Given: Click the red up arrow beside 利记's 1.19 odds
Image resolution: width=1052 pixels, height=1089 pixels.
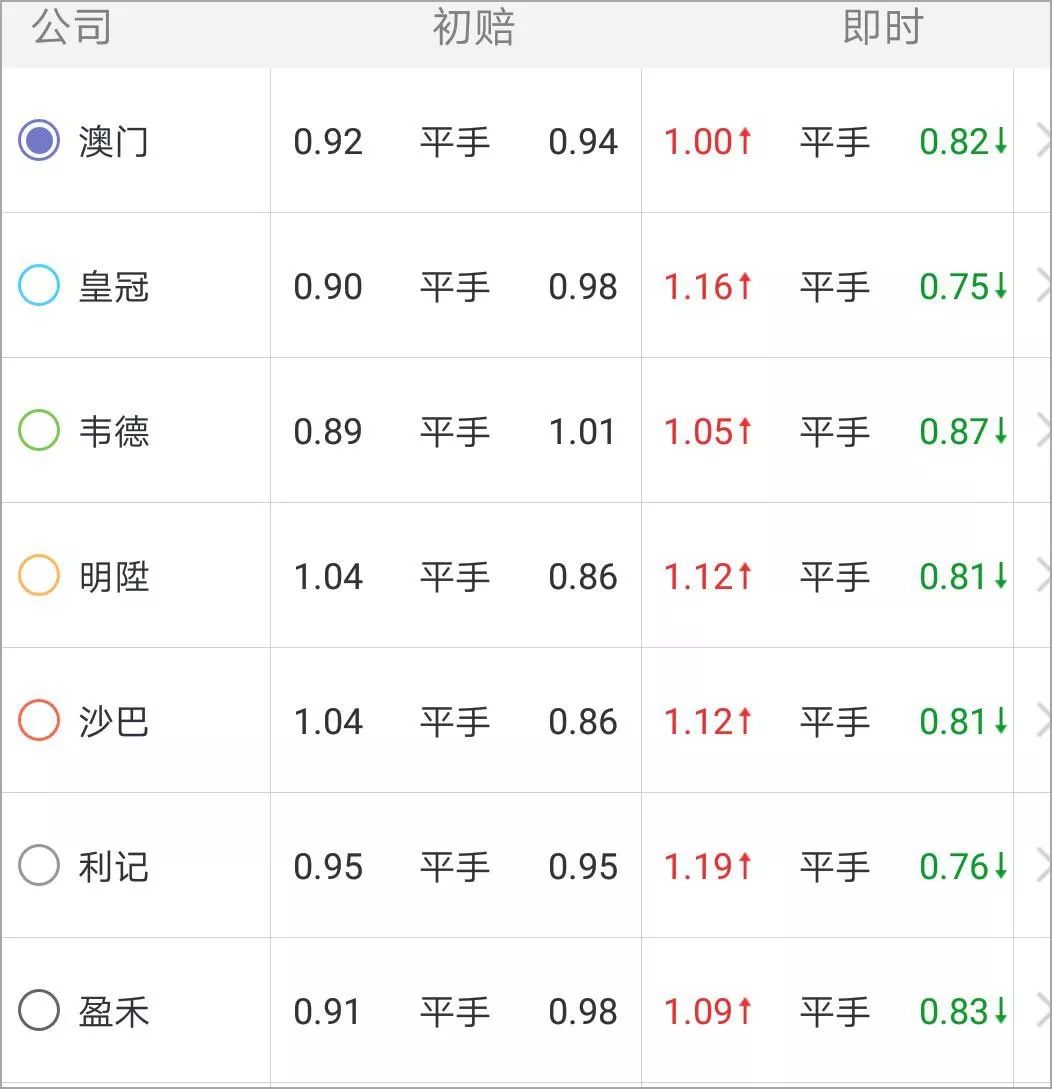Looking at the screenshot, I should pyautogui.click(x=745, y=867).
